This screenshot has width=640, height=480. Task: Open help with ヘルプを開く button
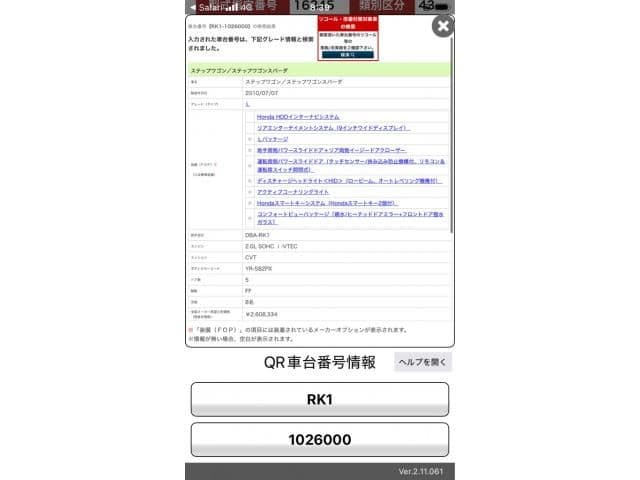click(422, 362)
